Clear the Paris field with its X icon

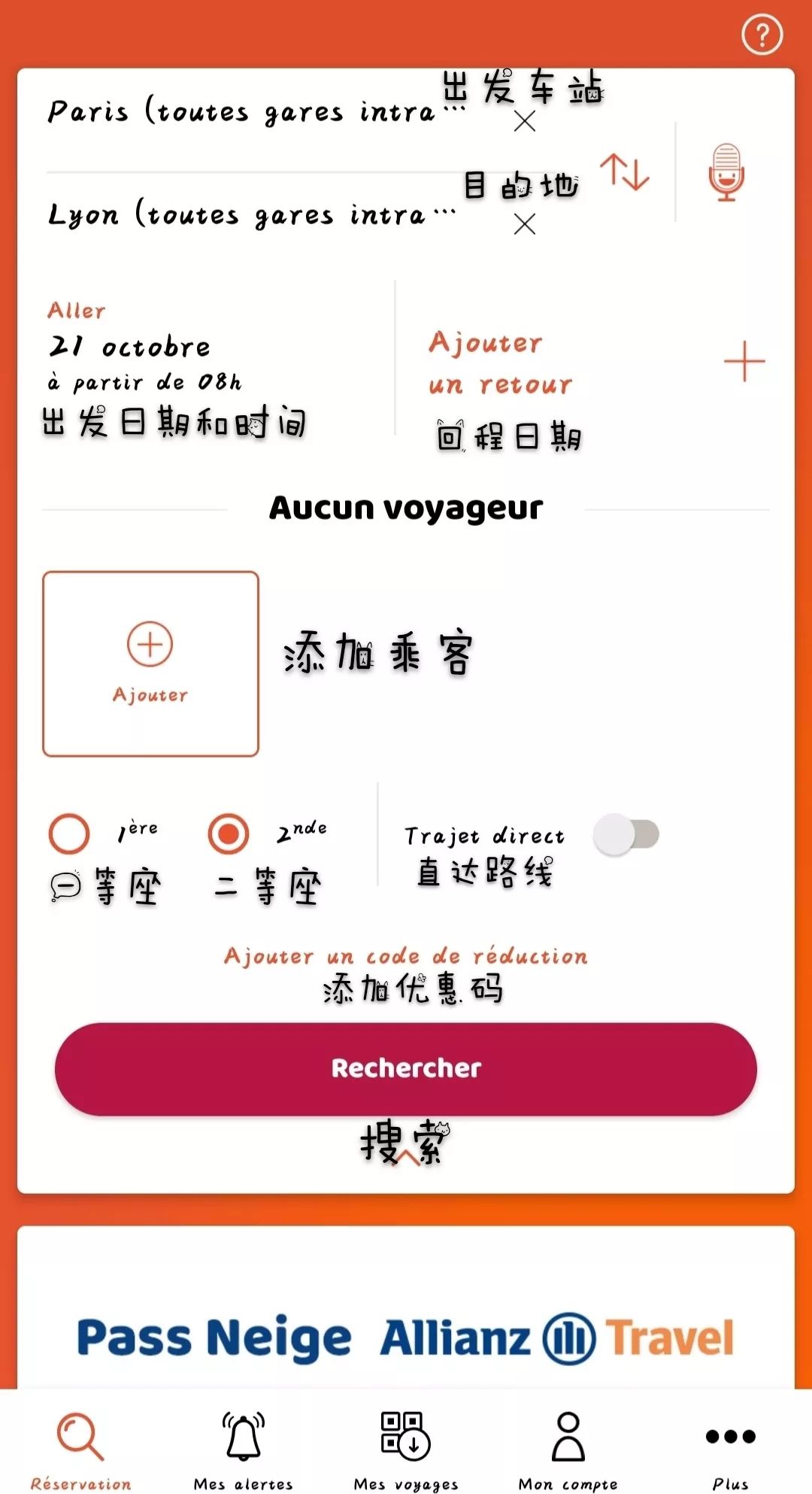524,122
